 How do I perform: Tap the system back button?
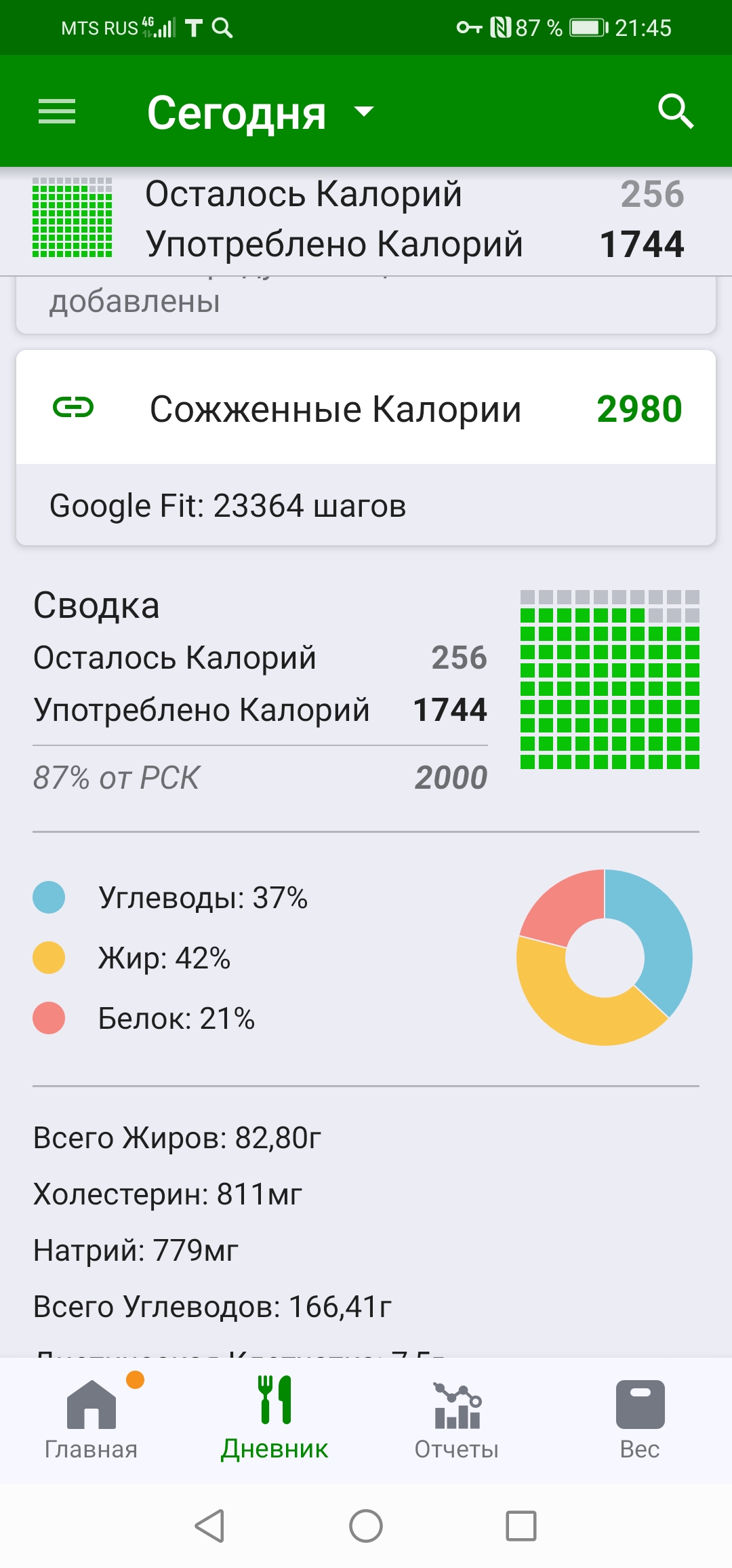click(x=209, y=1526)
